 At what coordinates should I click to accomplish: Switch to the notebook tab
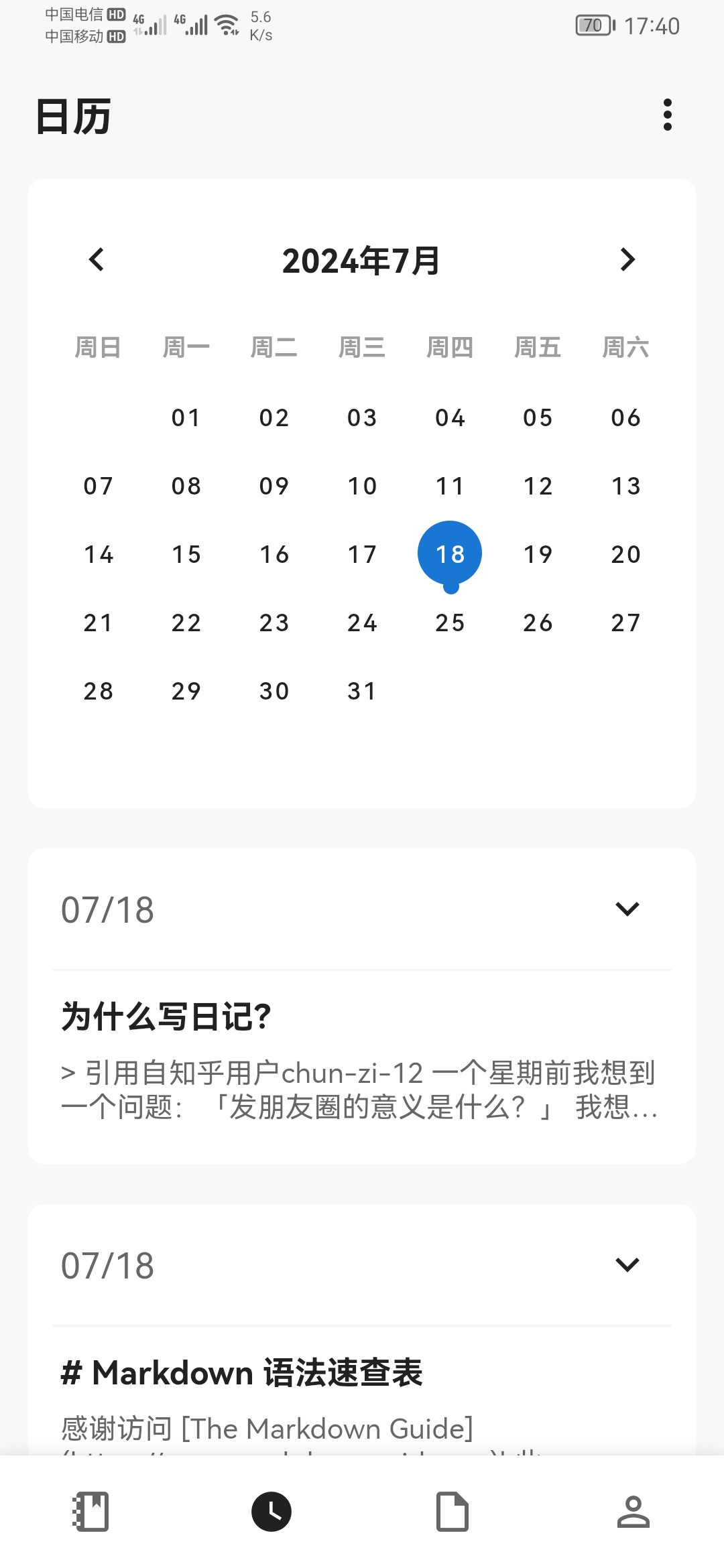click(91, 1512)
